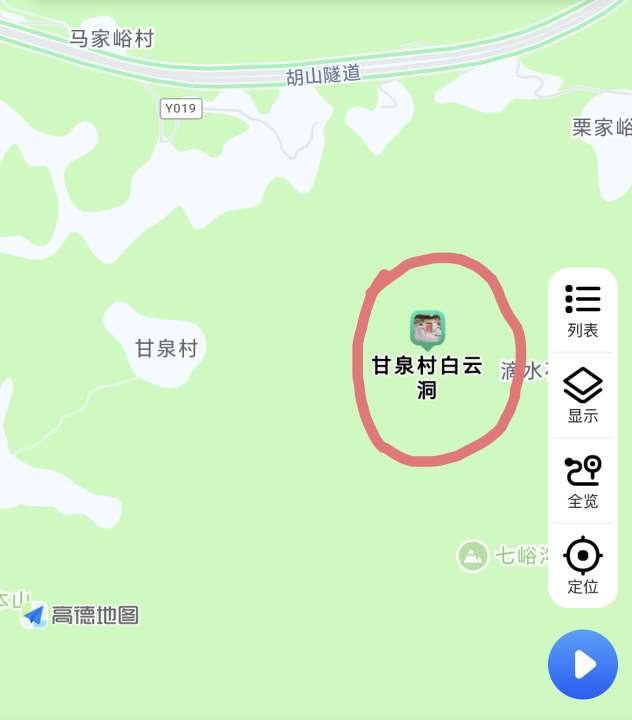Select the 七峪 mountain marker icon
Viewport: 632px width, 720px height.
473,555
